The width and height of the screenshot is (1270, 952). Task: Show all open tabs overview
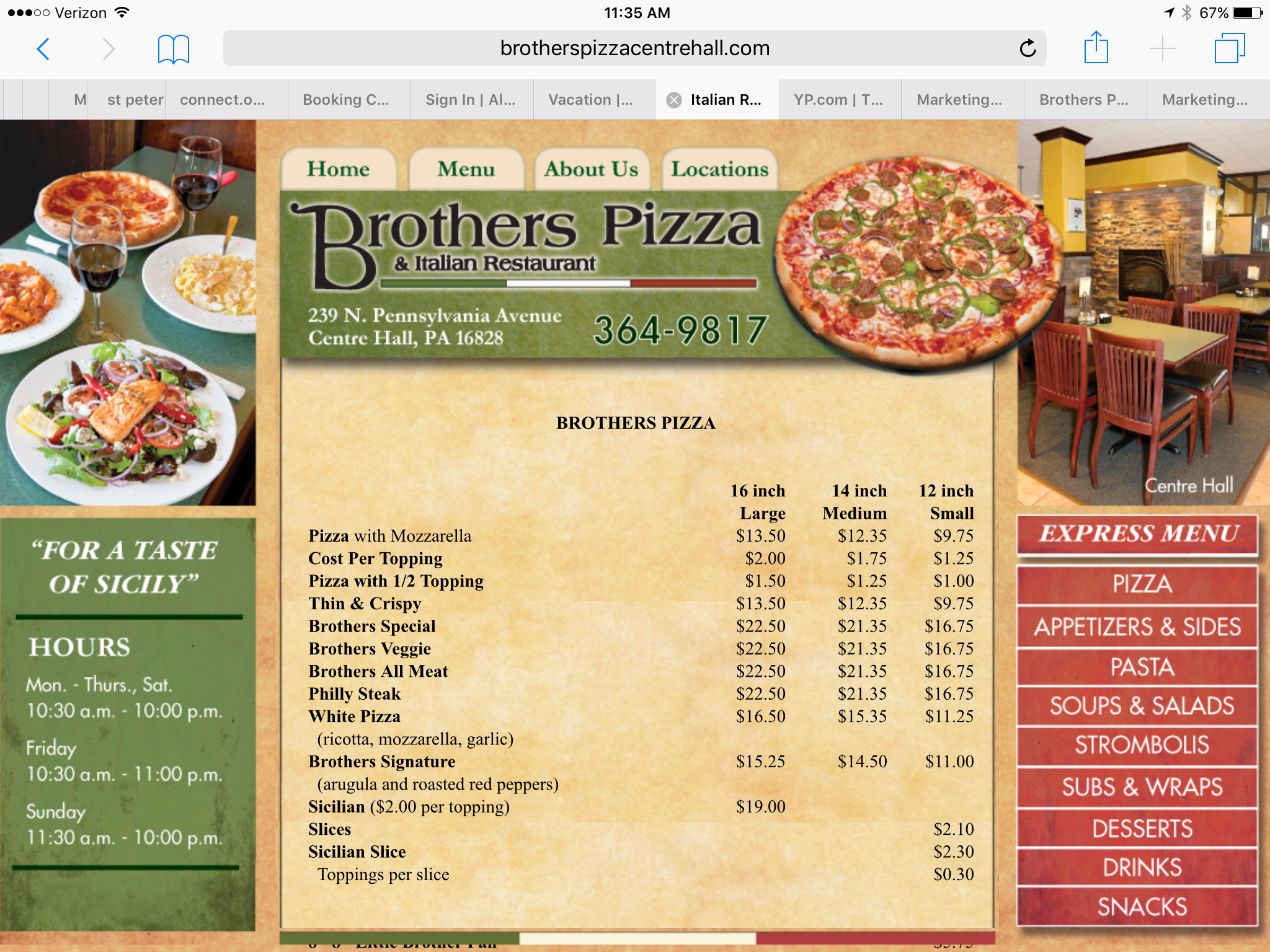[1229, 48]
